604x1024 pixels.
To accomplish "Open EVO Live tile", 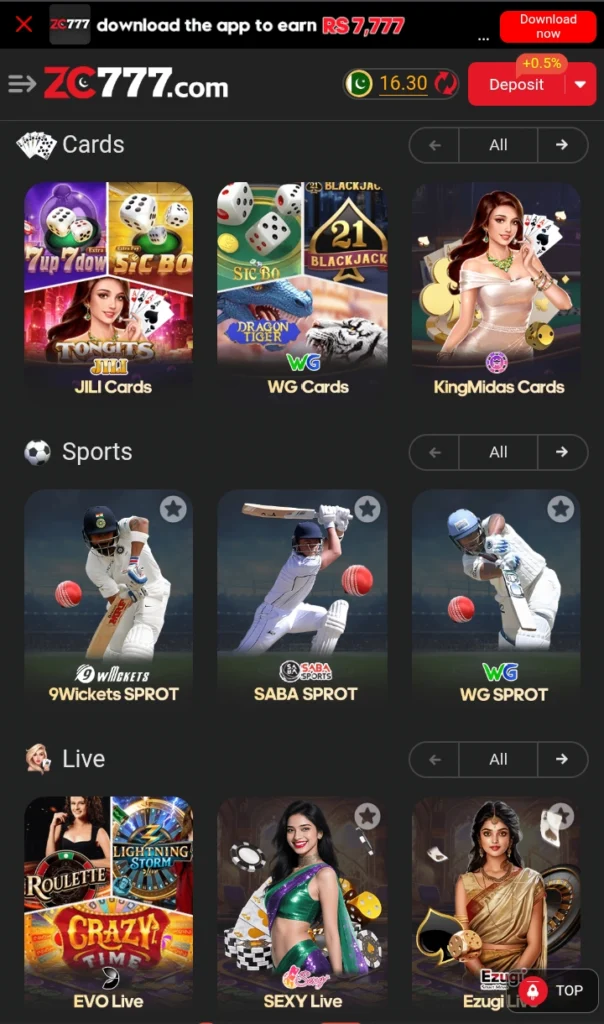I will pyautogui.click(x=108, y=900).
